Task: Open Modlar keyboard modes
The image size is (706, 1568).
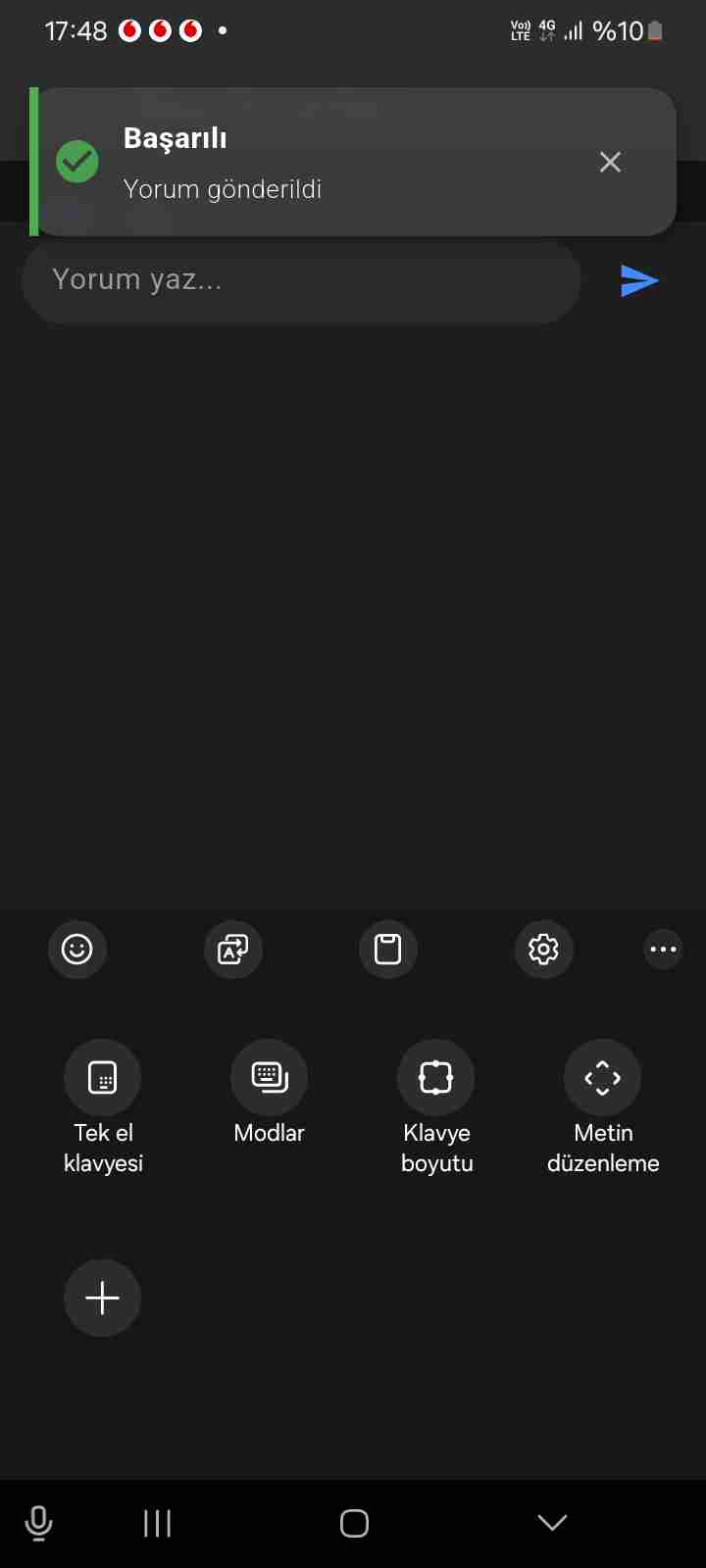Action: (x=269, y=1078)
